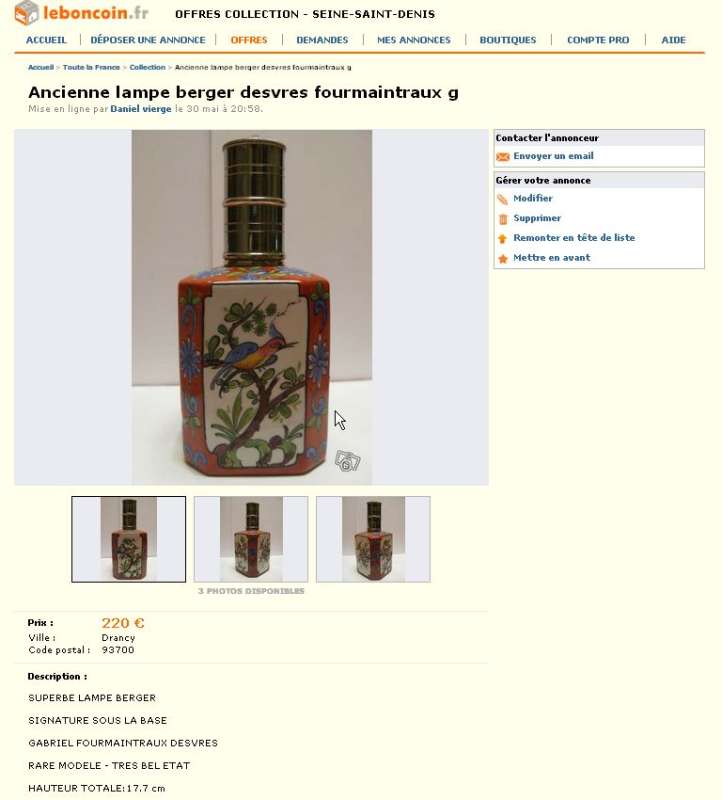
Task: View seller Daniel vierge's profile link
Action: pyautogui.click(x=141, y=109)
